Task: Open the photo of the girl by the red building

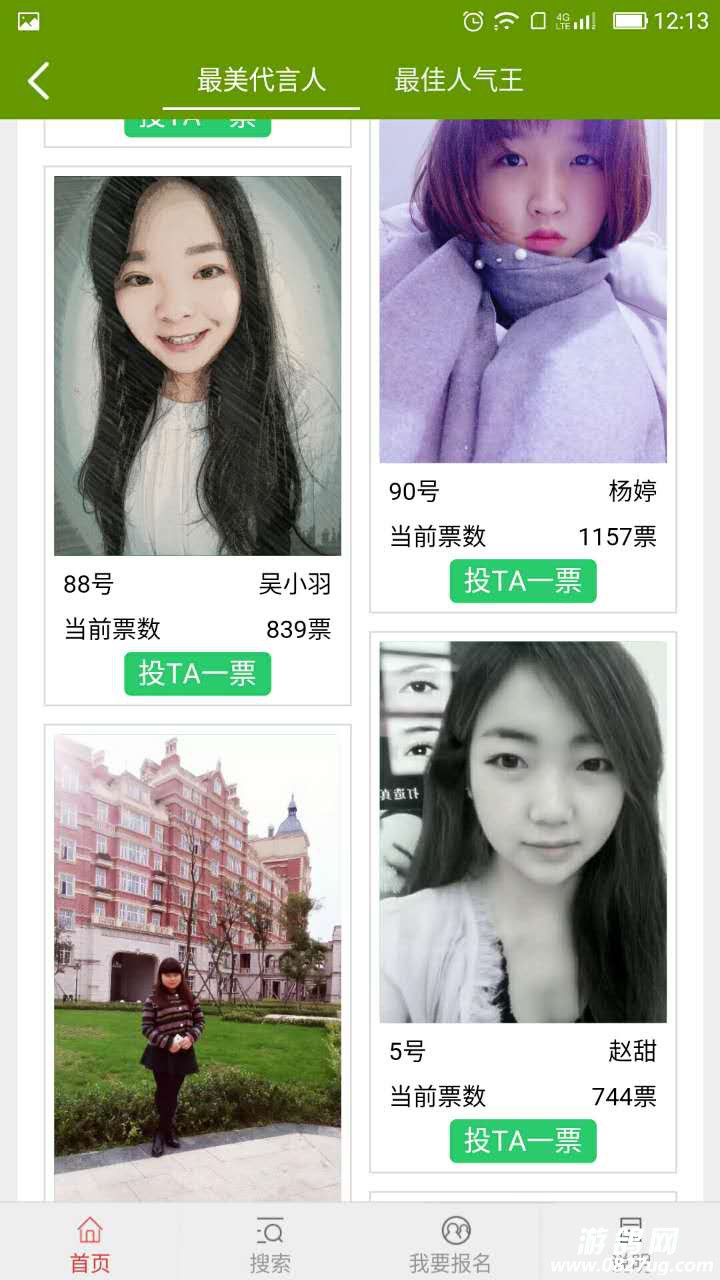Action: (x=197, y=965)
